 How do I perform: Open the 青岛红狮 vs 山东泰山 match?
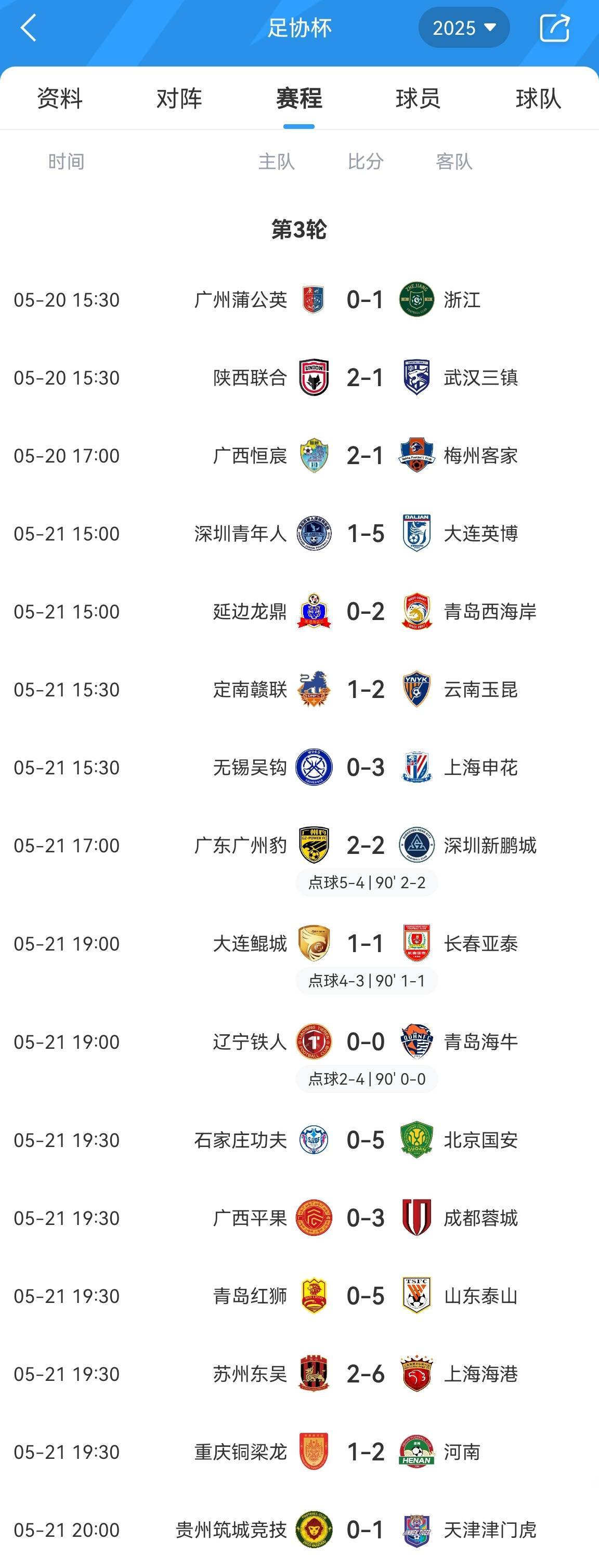coord(364,1296)
